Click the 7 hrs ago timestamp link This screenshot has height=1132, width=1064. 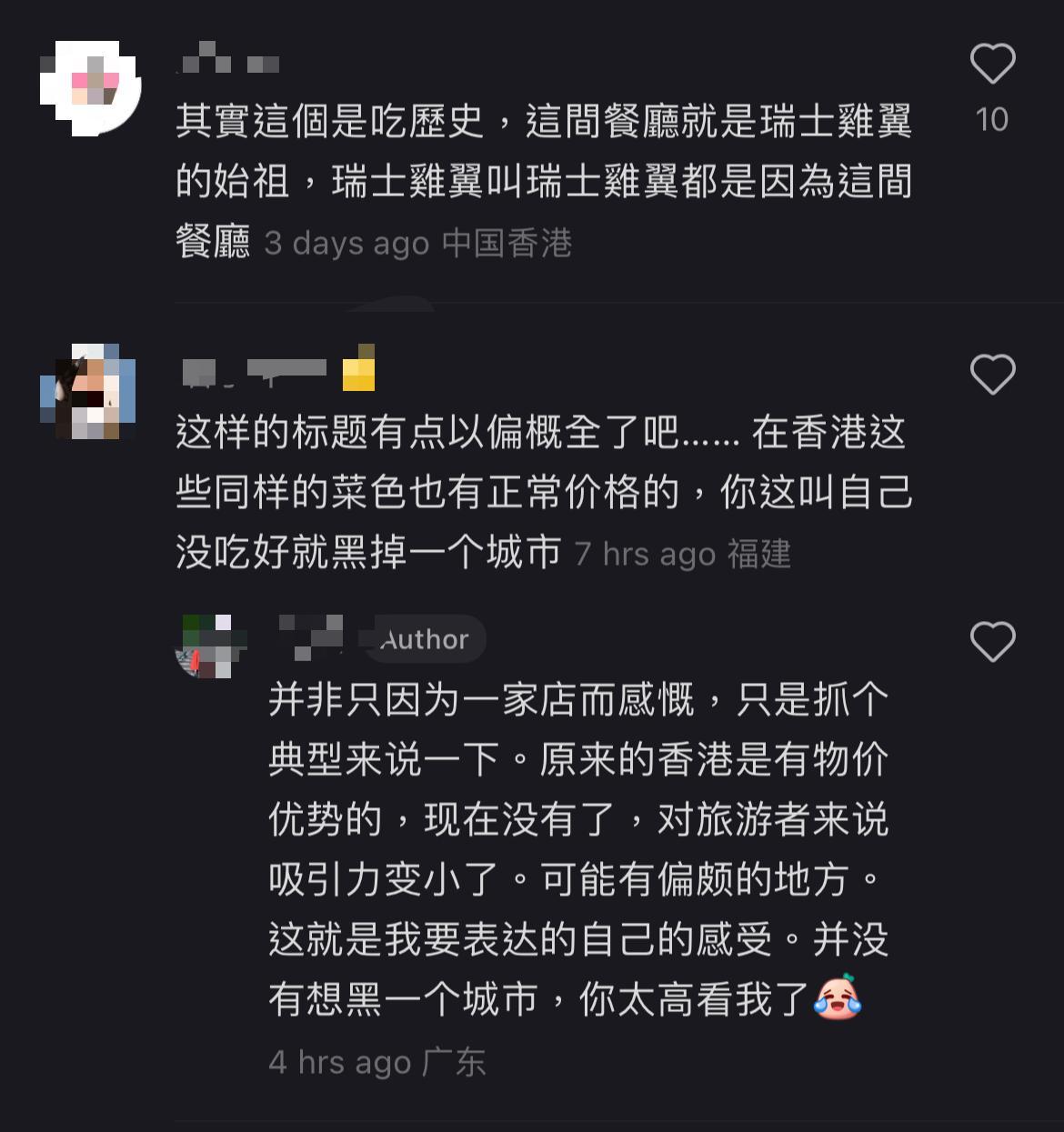(644, 554)
